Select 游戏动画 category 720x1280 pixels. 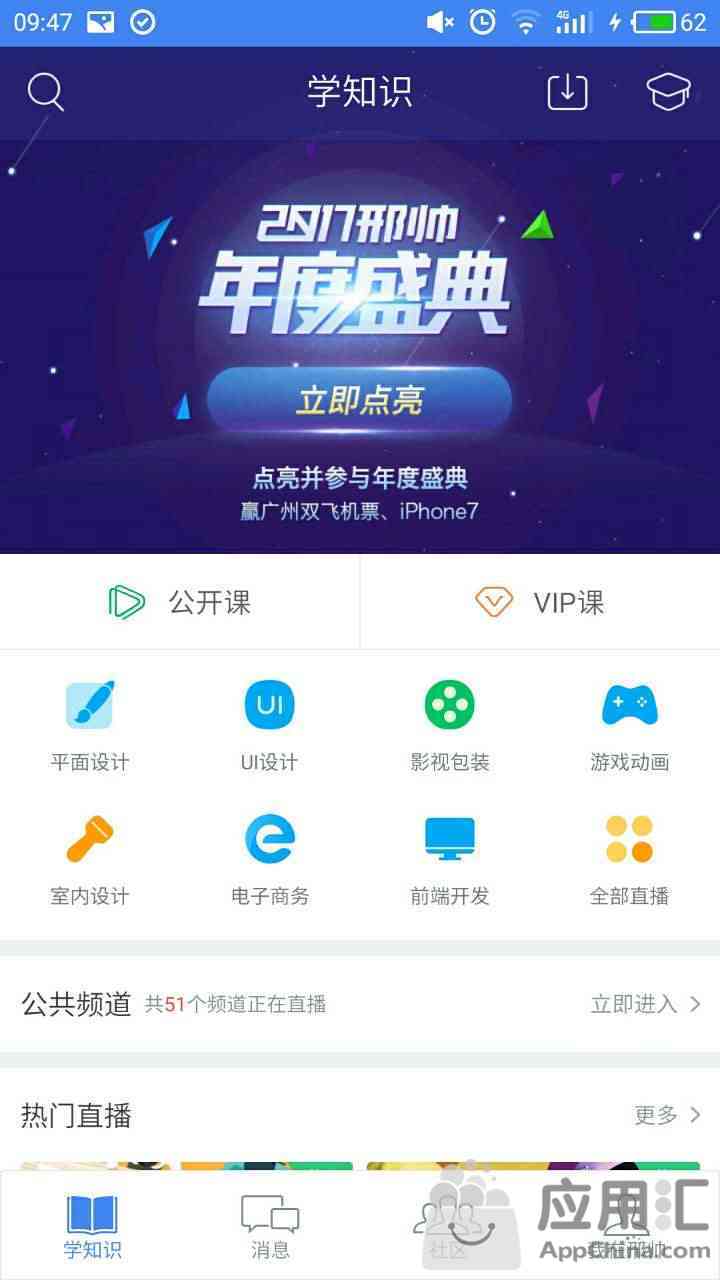629,725
